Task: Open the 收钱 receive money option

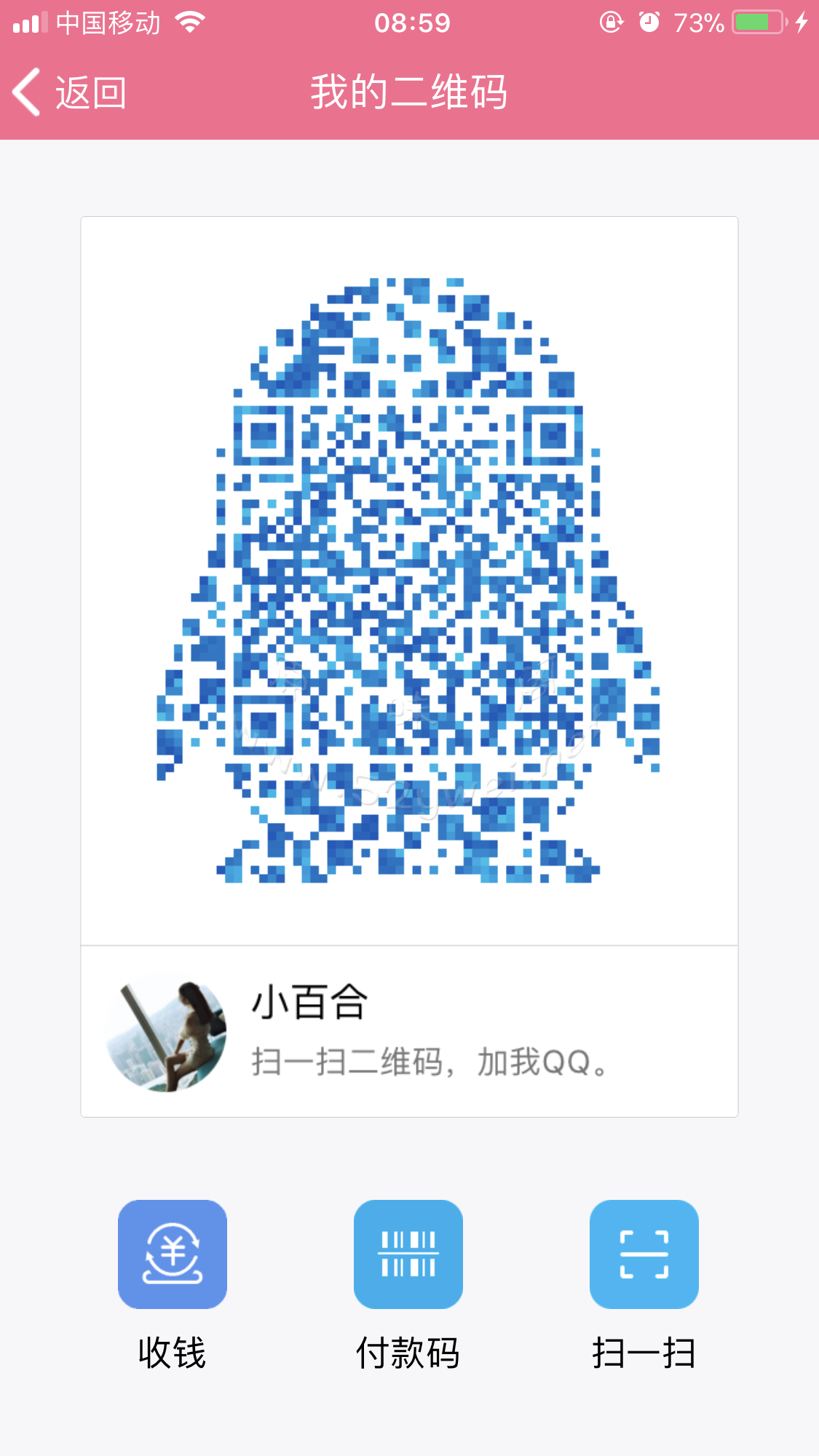Action: (173, 1254)
